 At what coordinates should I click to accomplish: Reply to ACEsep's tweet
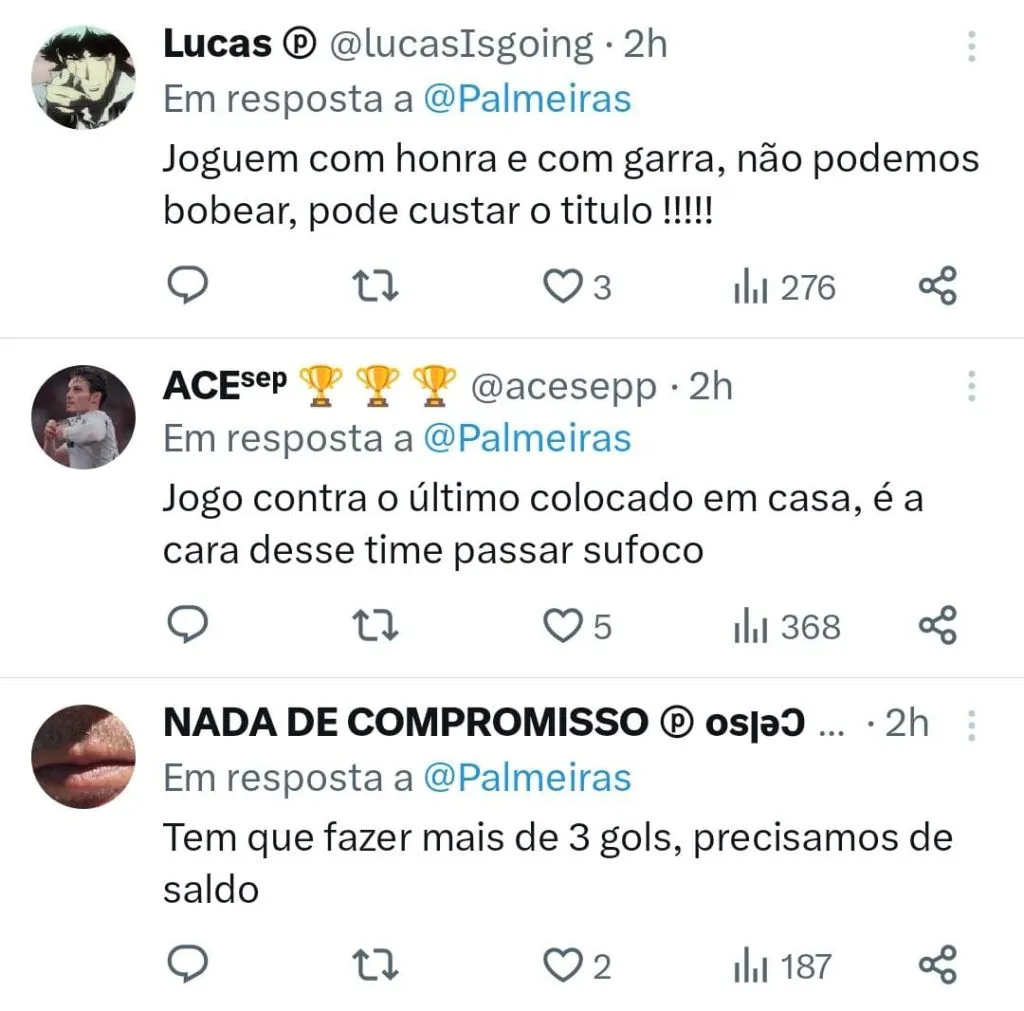point(185,626)
